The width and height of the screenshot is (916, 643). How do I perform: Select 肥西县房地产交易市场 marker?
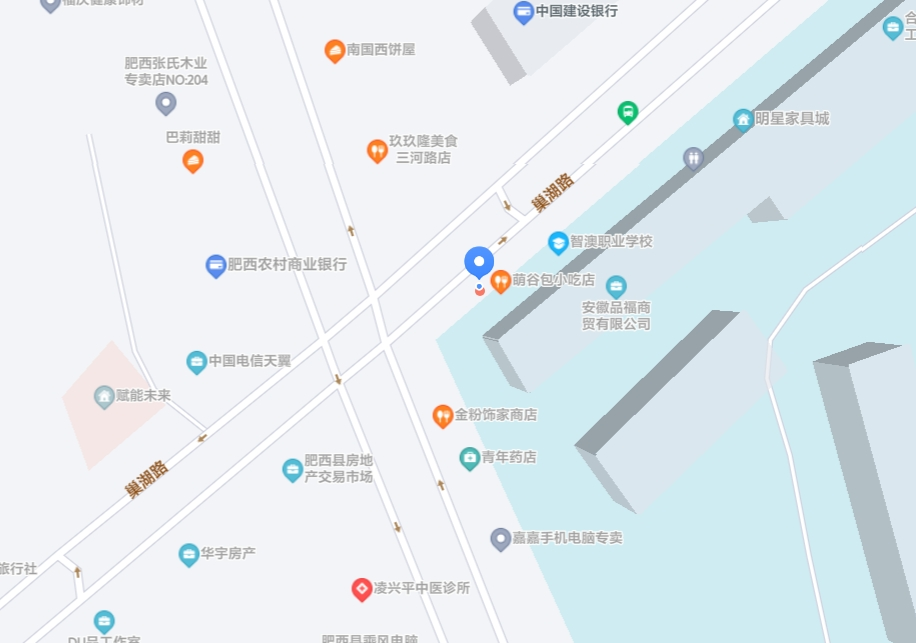click(292, 469)
